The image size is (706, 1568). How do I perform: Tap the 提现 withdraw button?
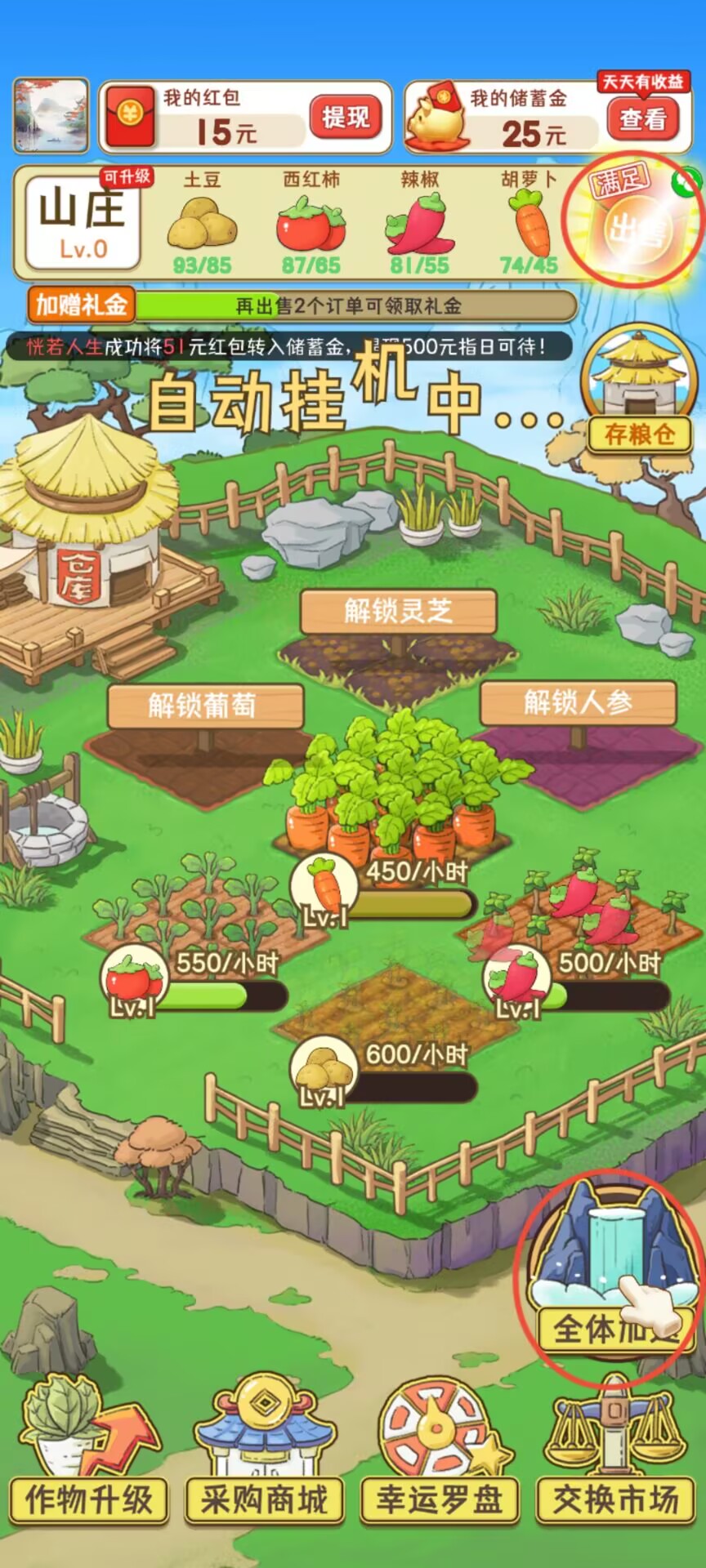(x=345, y=118)
